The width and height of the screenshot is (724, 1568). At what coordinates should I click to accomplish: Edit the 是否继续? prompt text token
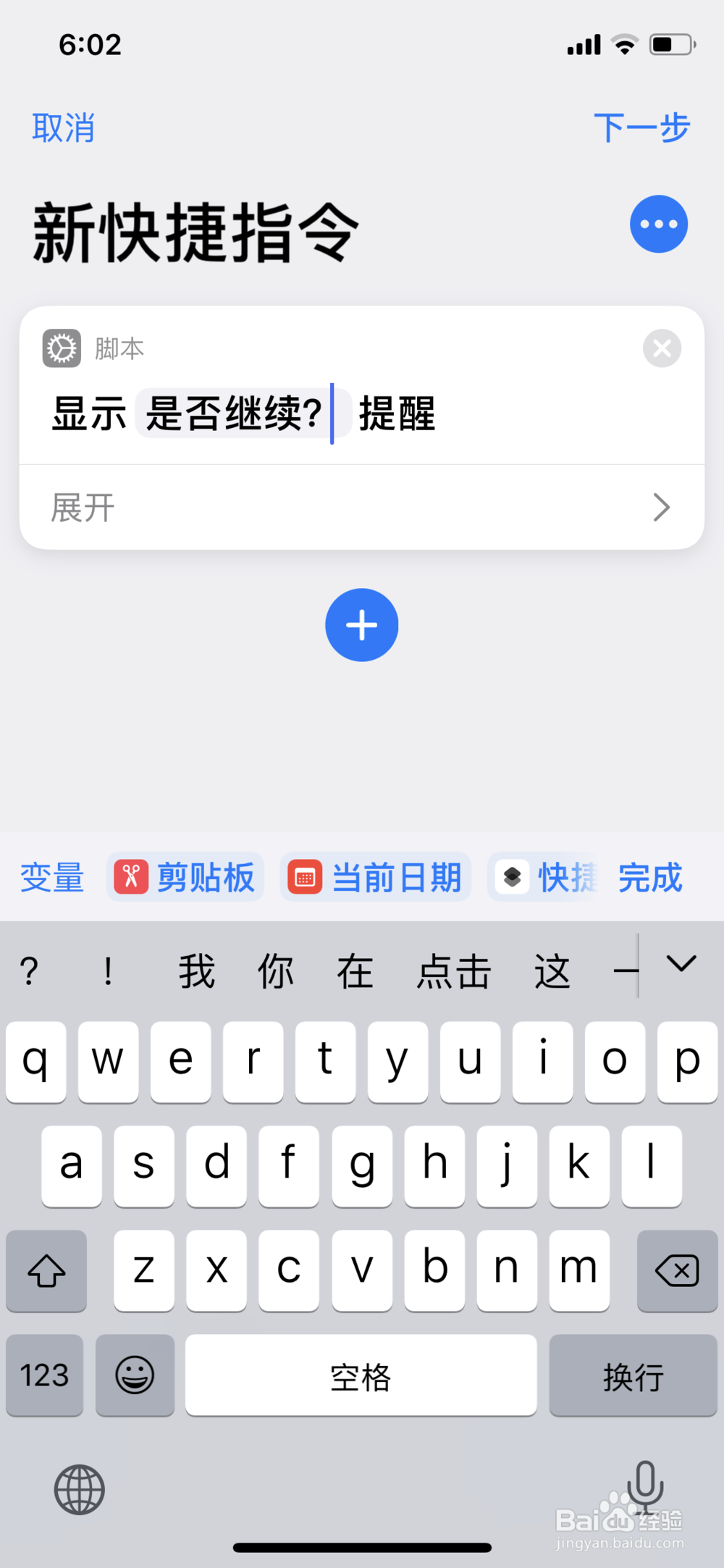233,415
